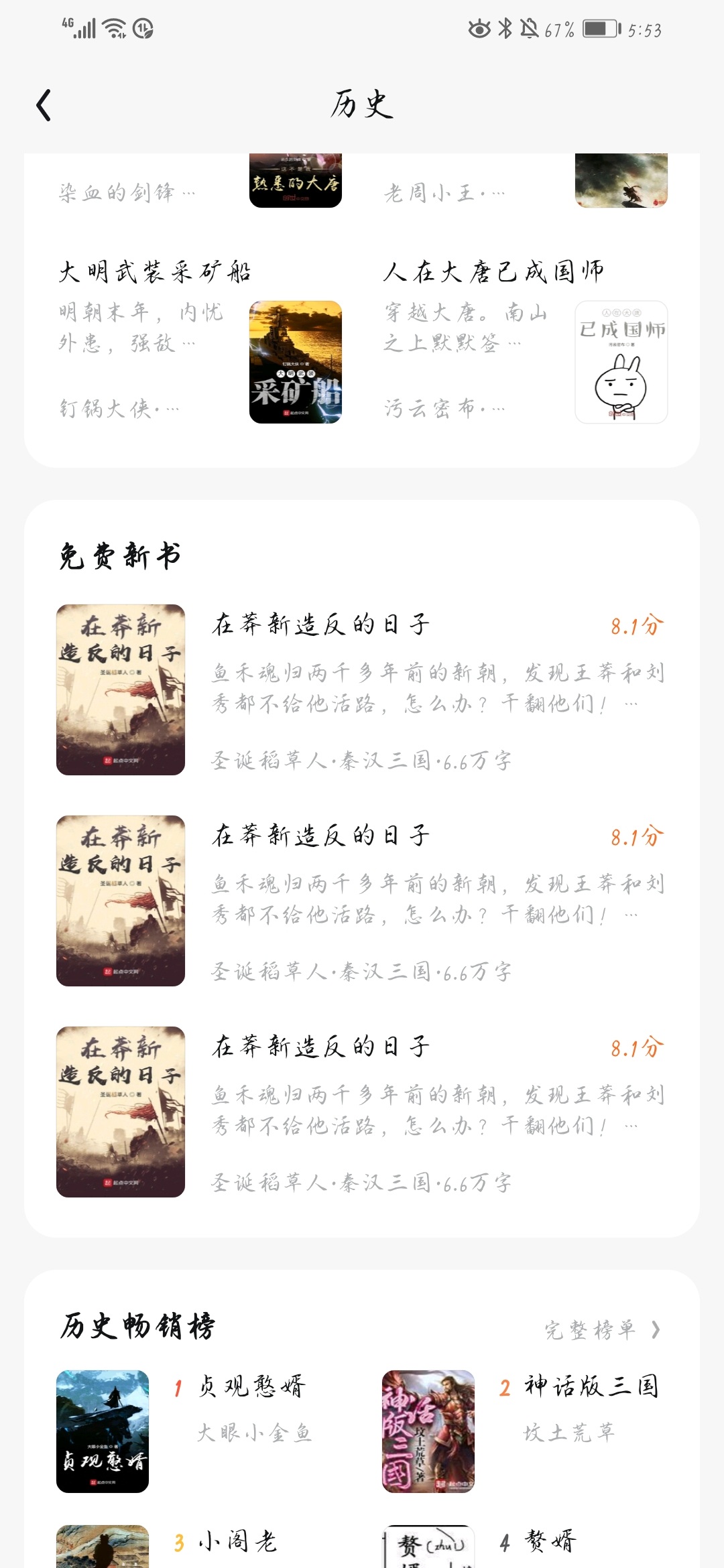Select 神话版三国 in the bestseller list

pos(591,1386)
